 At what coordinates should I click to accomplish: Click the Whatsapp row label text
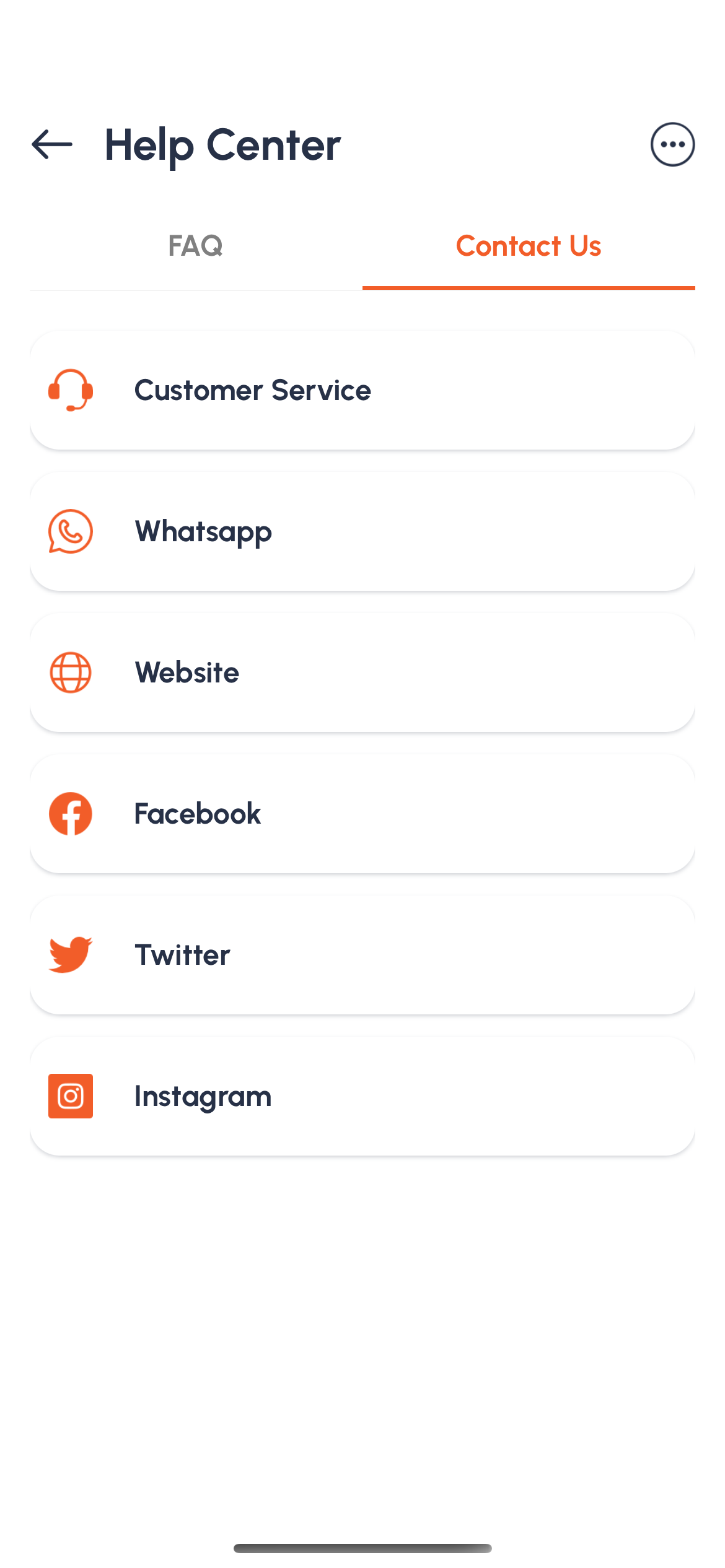pos(203,531)
